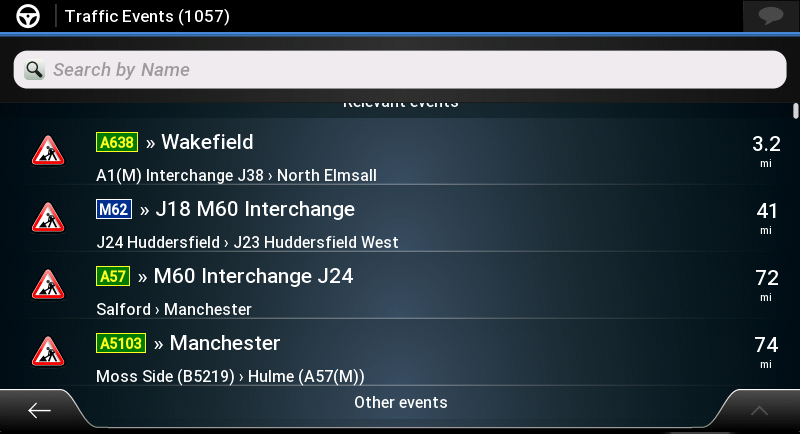Open the steering wheel menu icon
This screenshot has width=800, height=434.
click(28, 16)
